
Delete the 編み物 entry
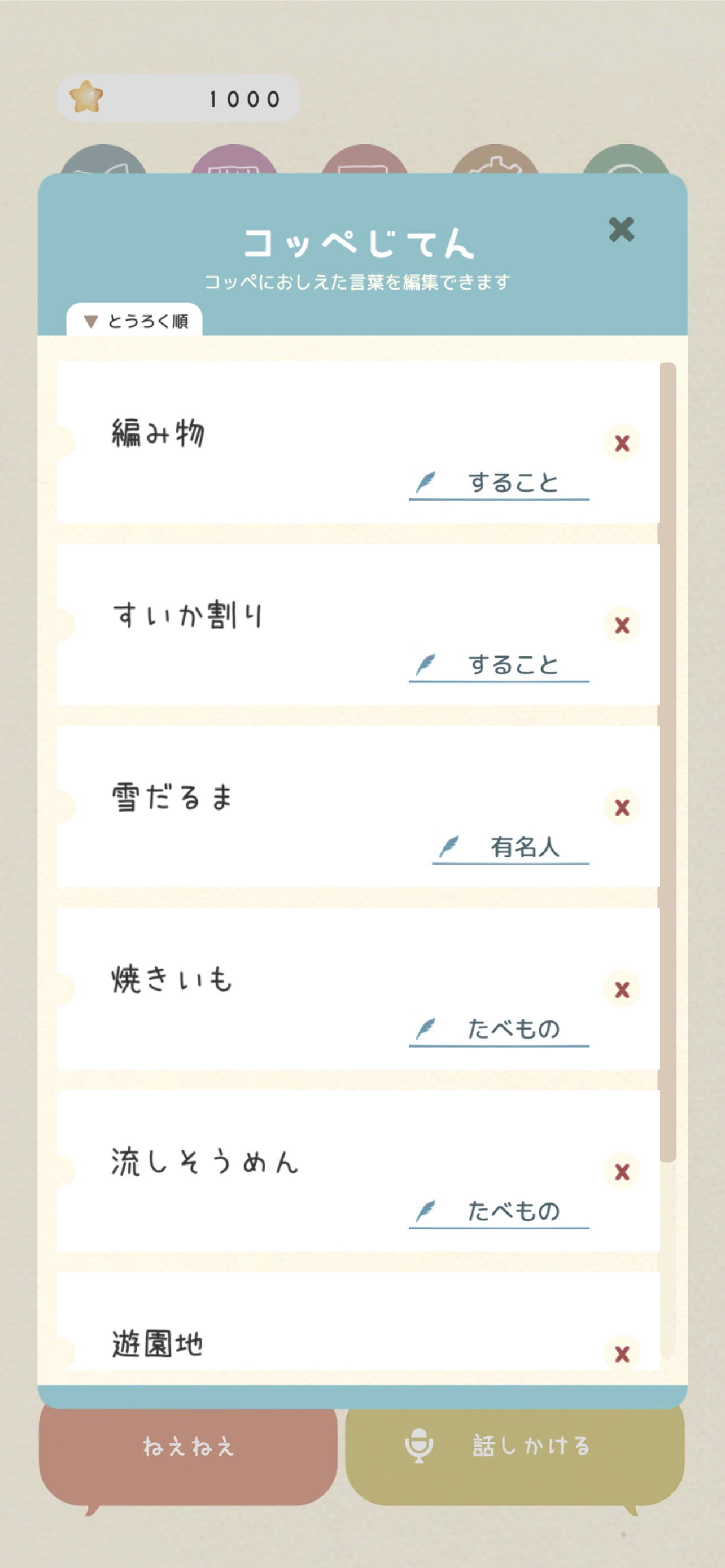(x=622, y=443)
